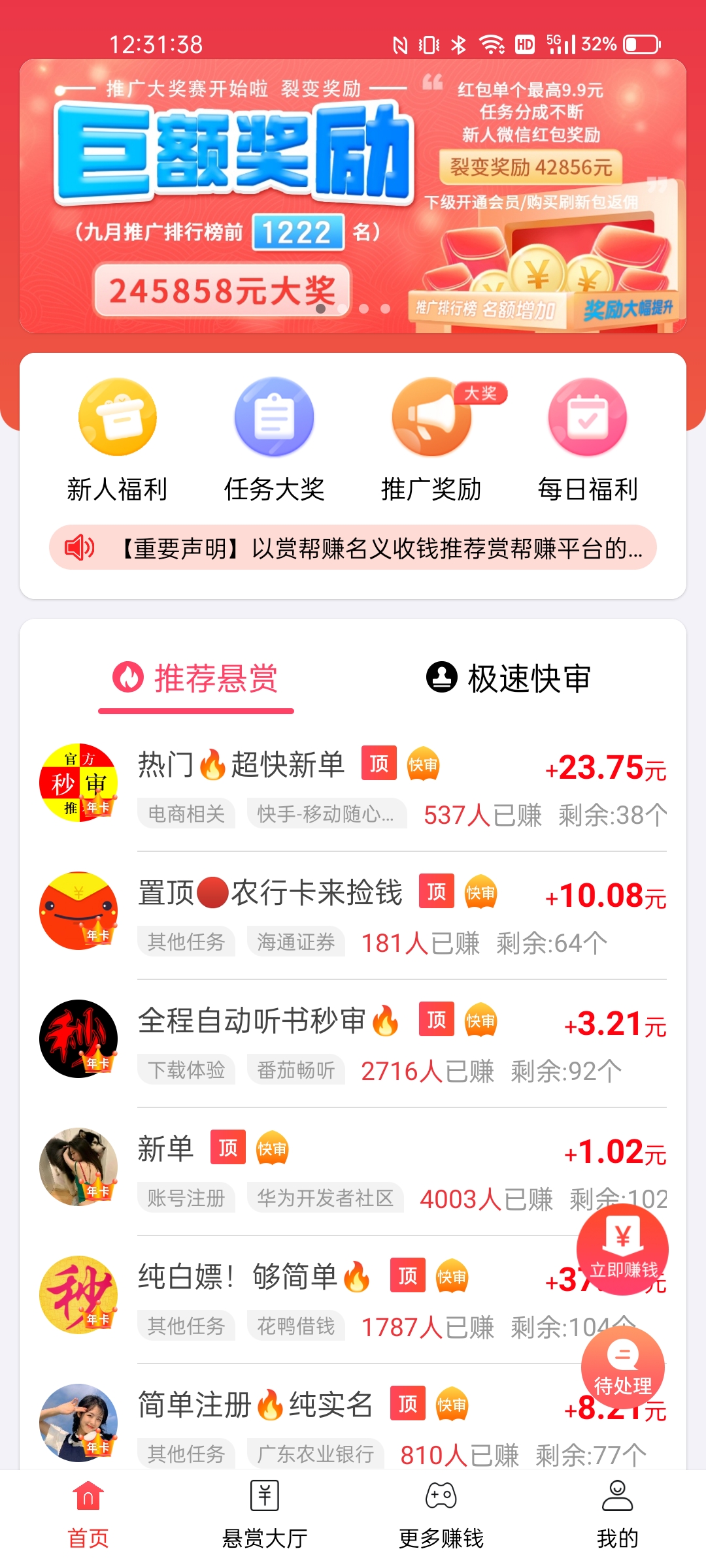Tap the 立即赚钱 floating button
Screen dimensions: 706x1568
point(622,1249)
